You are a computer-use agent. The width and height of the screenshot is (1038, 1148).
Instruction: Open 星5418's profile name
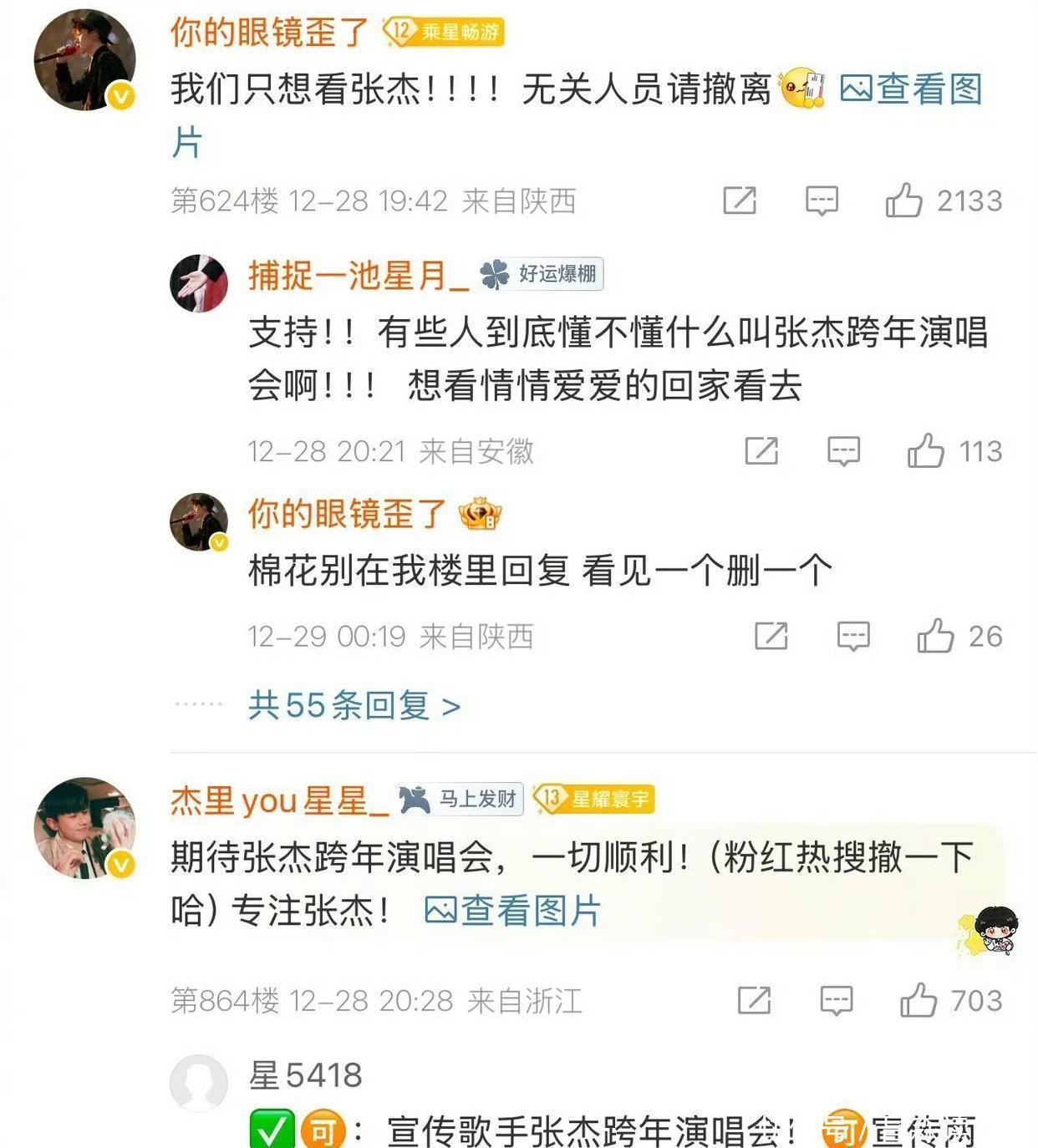tap(306, 1075)
